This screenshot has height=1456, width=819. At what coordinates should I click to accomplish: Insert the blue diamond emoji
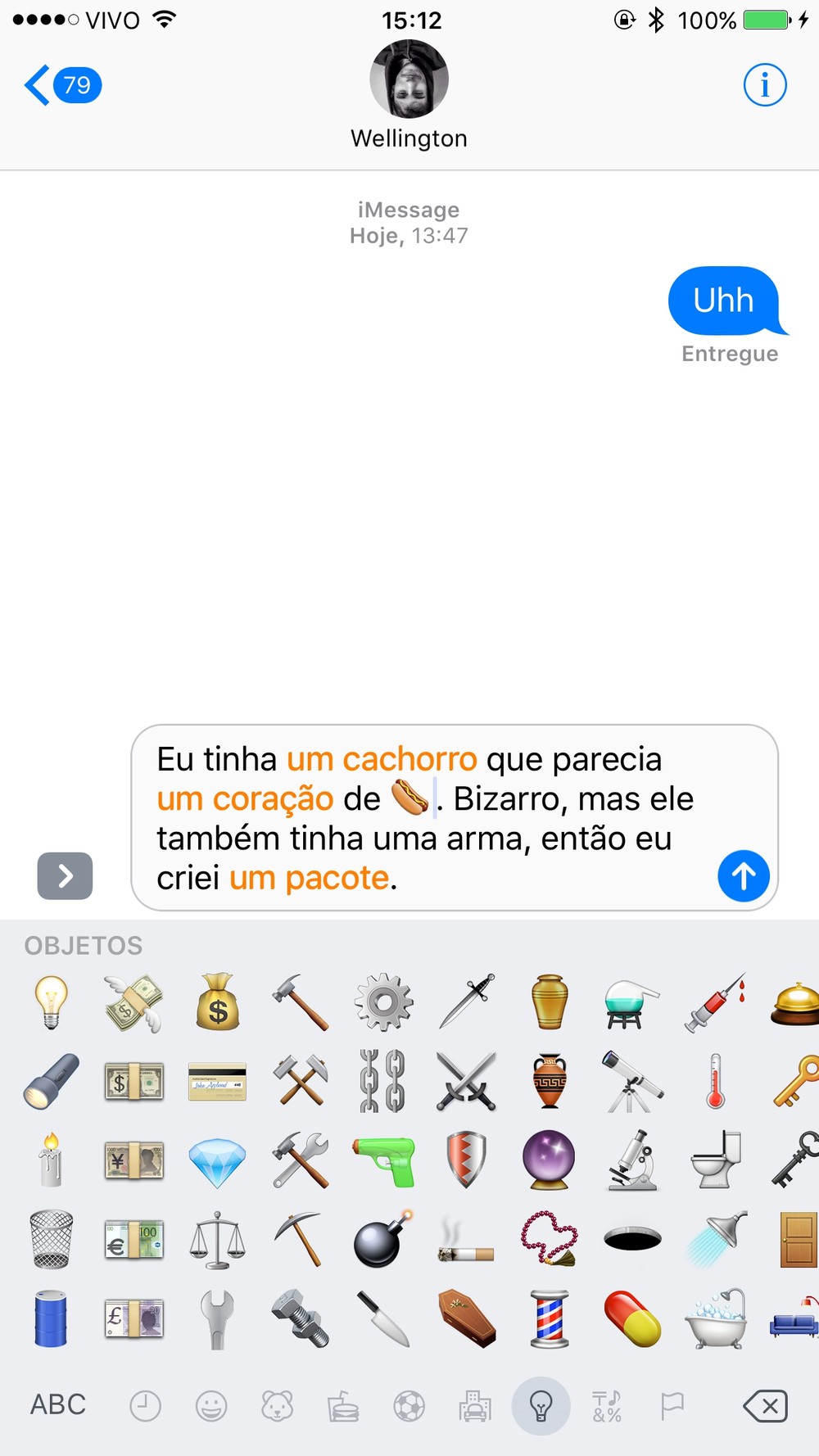[217, 1163]
